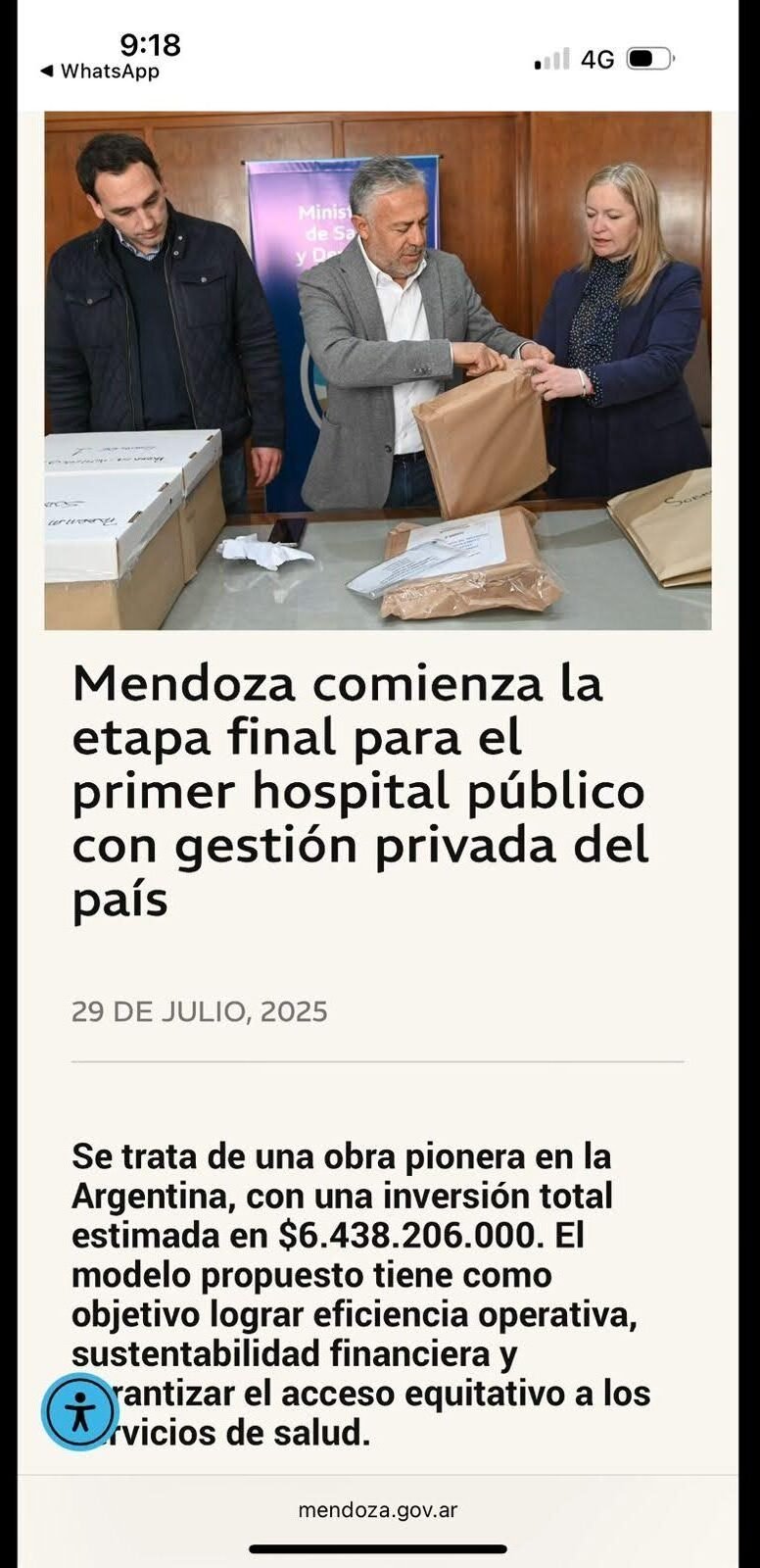
Task: Open the accessibility options button
Action: (x=79, y=1411)
